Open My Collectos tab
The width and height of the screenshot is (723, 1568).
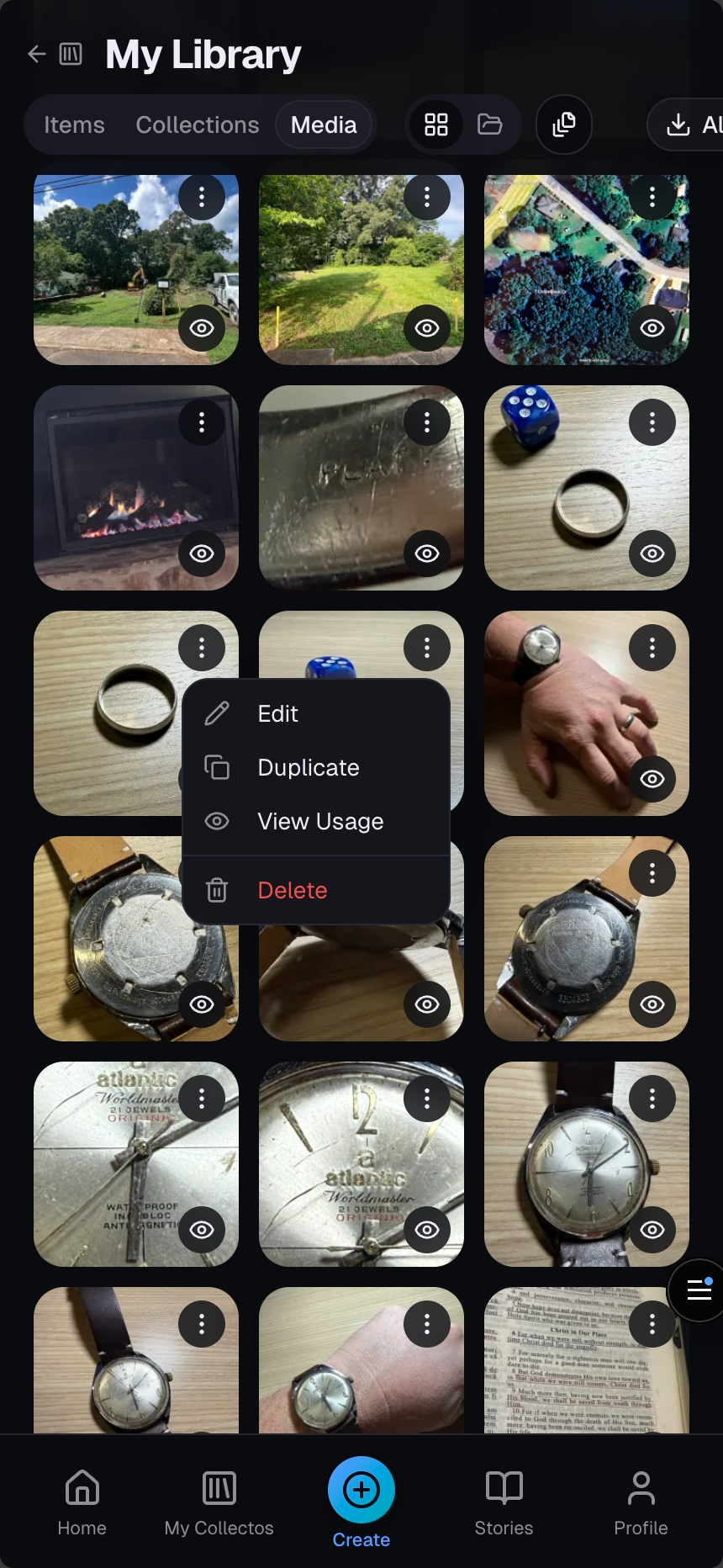coord(219,1502)
